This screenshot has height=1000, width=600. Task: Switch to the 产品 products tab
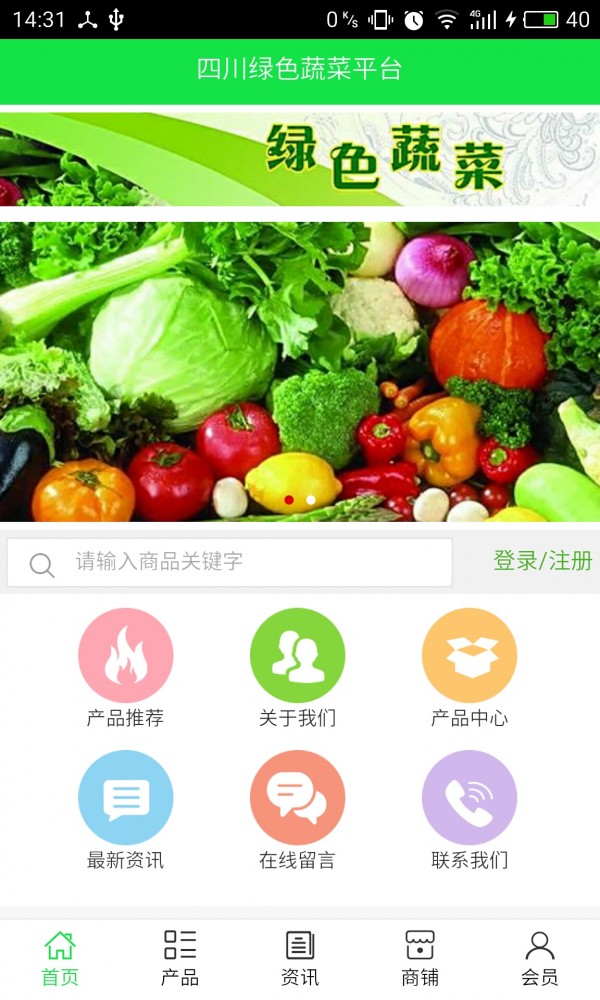coord(180,958)
